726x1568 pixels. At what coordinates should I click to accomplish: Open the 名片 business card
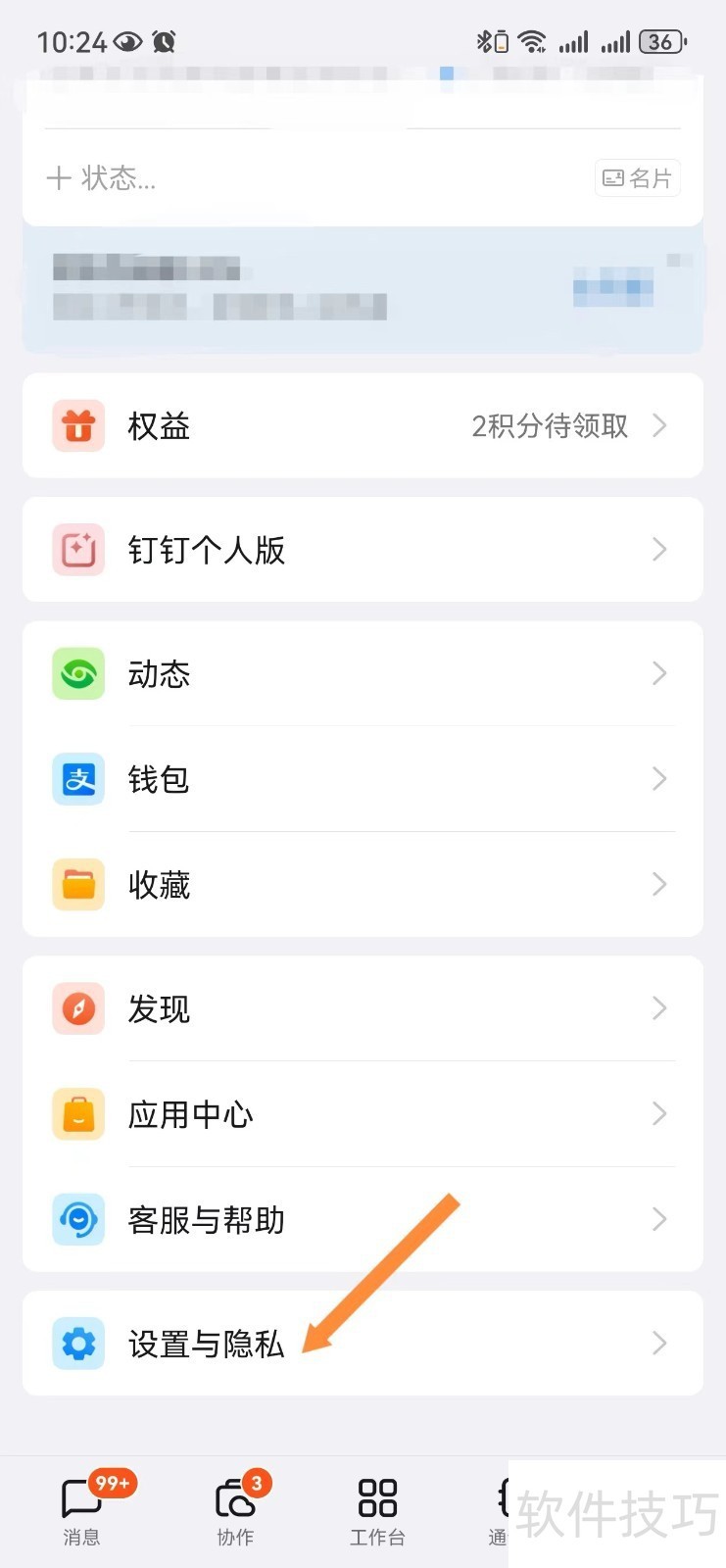[637, 178]
